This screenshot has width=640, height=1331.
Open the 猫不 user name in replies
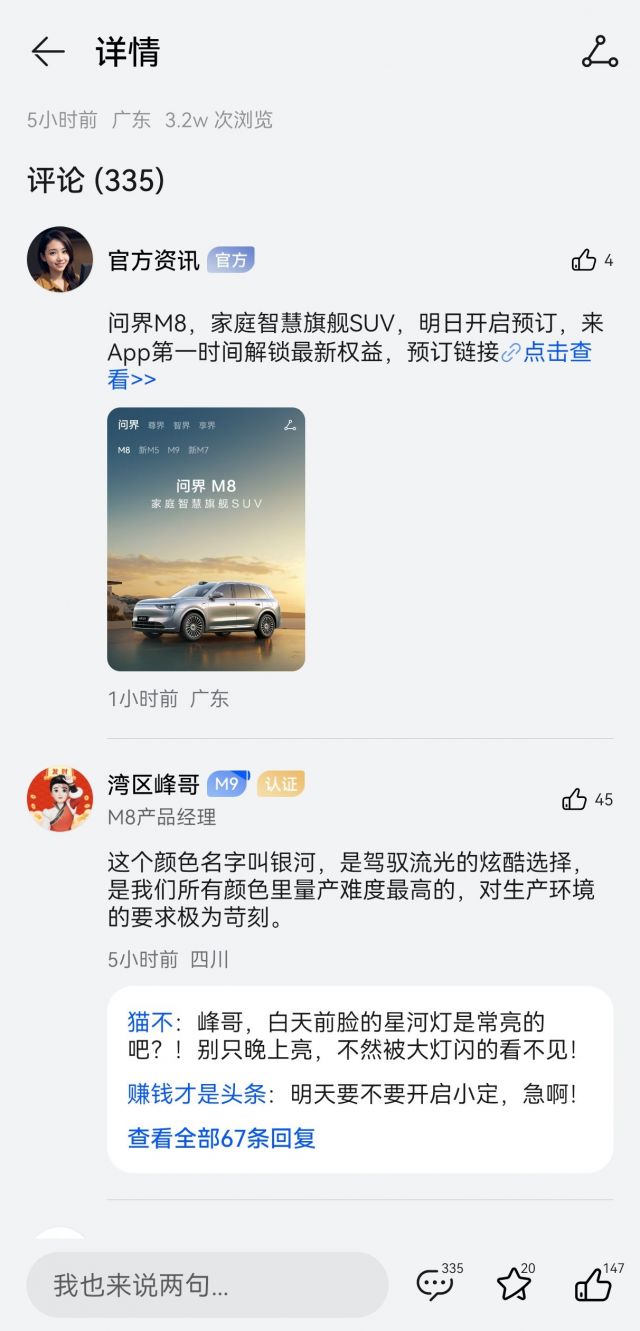pos(150,1022)
